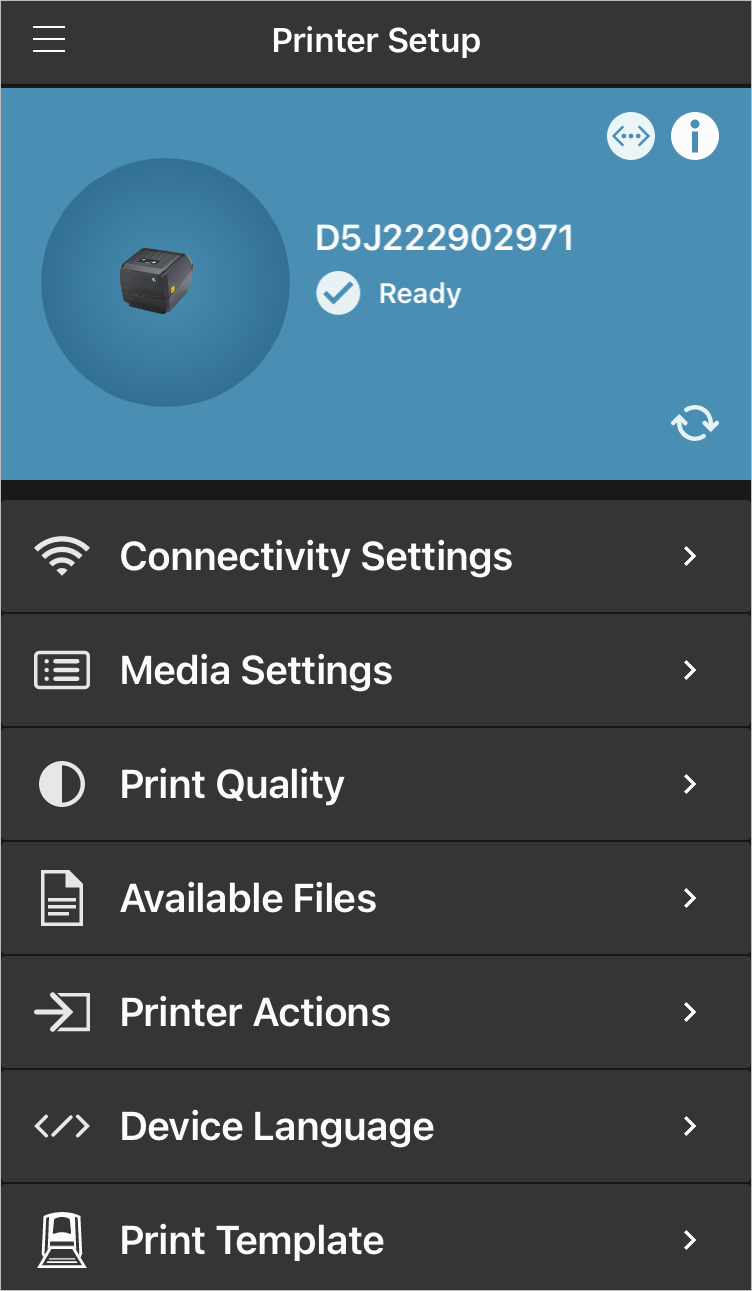View printer information
Screen dimensions: 752x1291
(x=695, y=136)
